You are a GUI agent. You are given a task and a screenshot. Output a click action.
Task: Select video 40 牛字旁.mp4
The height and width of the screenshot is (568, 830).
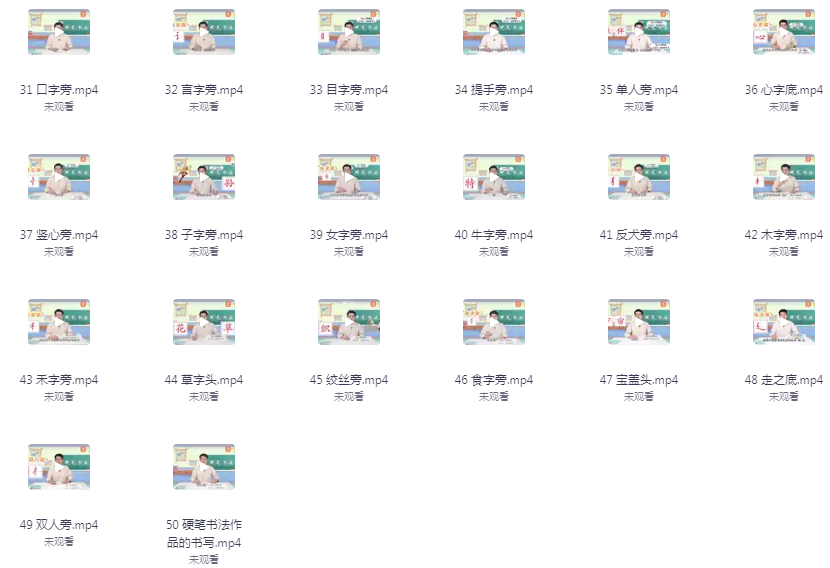point(494,177)
